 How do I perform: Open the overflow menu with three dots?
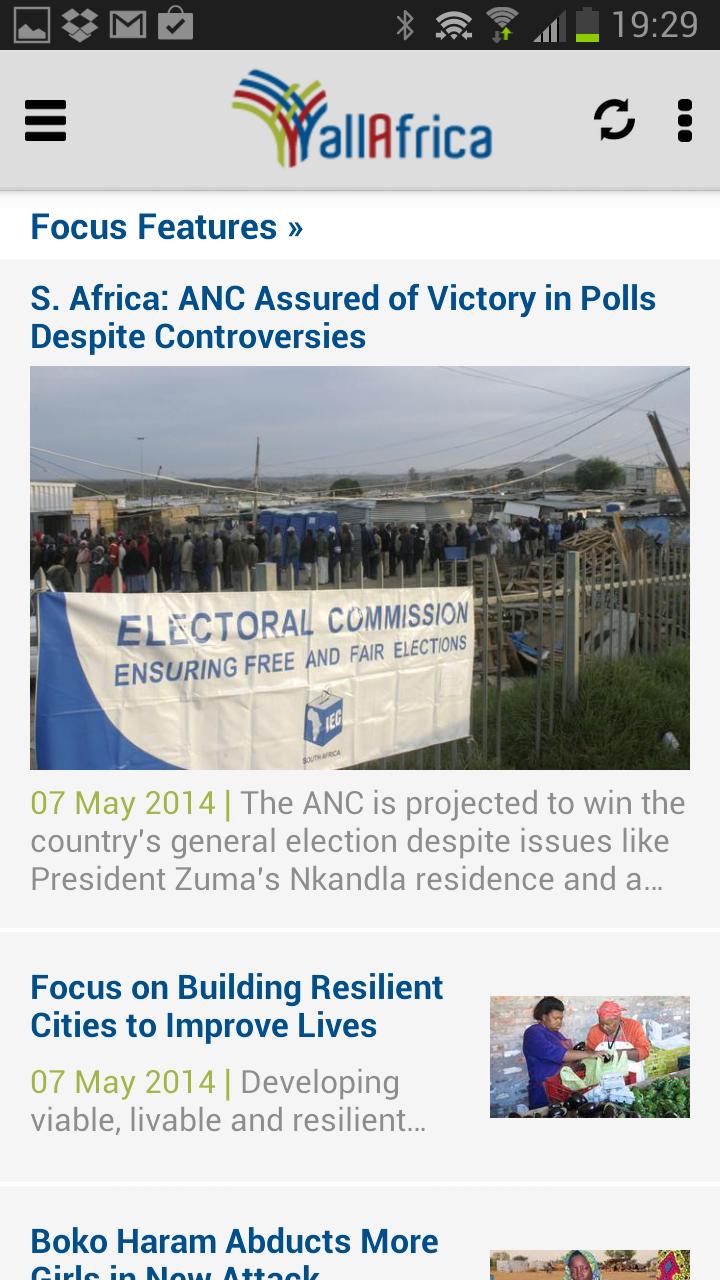click(x=684, y=122)
